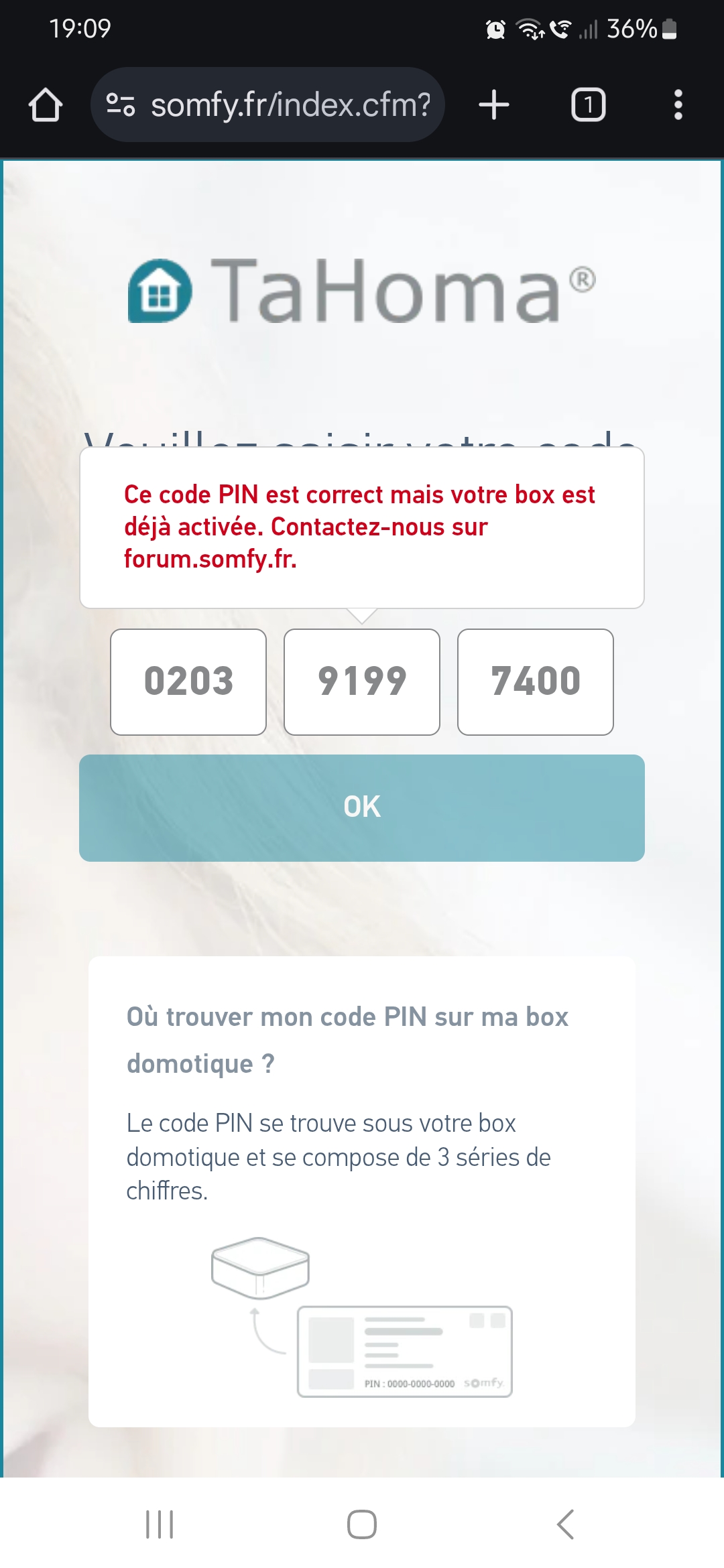Open the somfy.fr address bar

point(288,105)
